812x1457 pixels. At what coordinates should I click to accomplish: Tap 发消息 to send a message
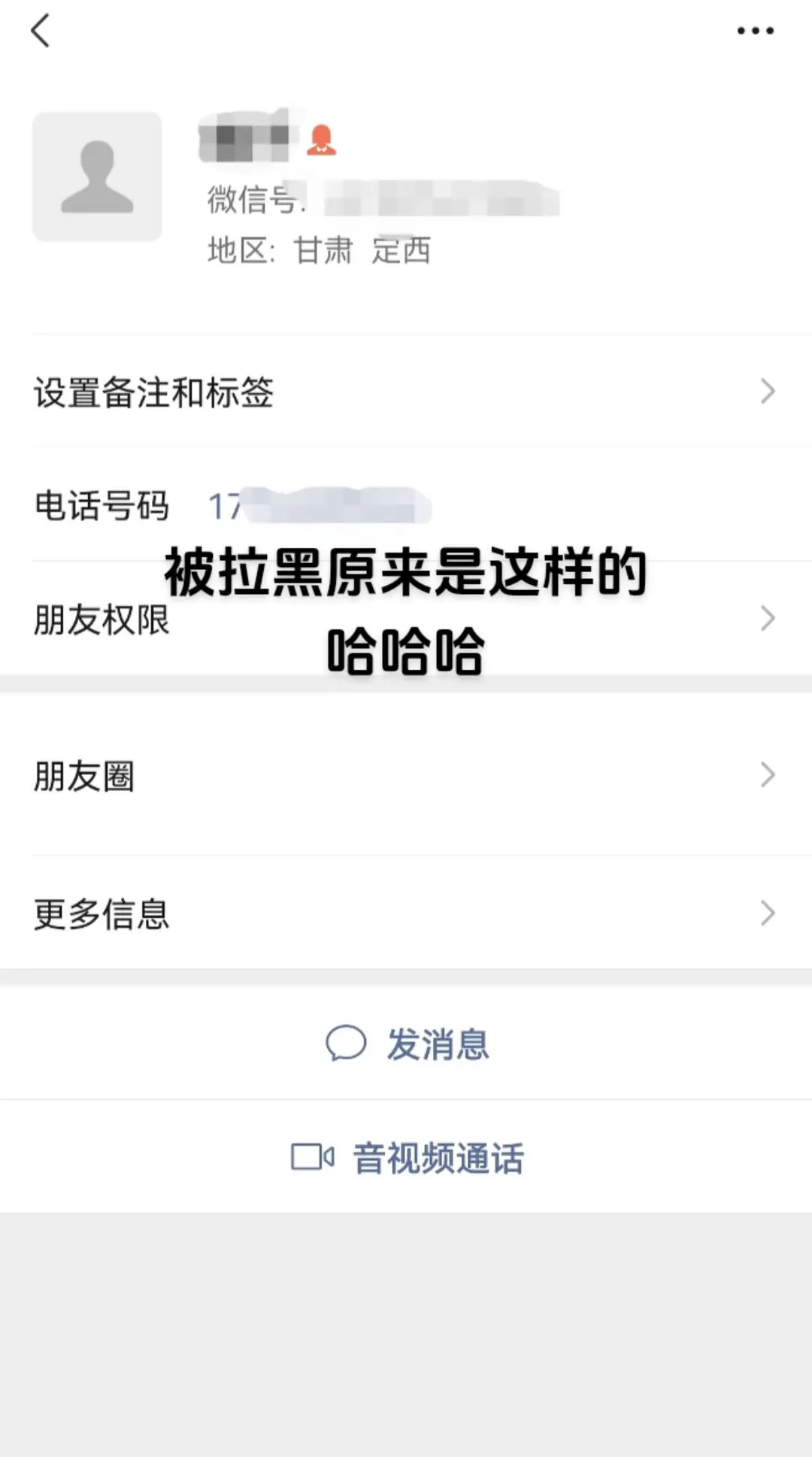[408, 1044]
